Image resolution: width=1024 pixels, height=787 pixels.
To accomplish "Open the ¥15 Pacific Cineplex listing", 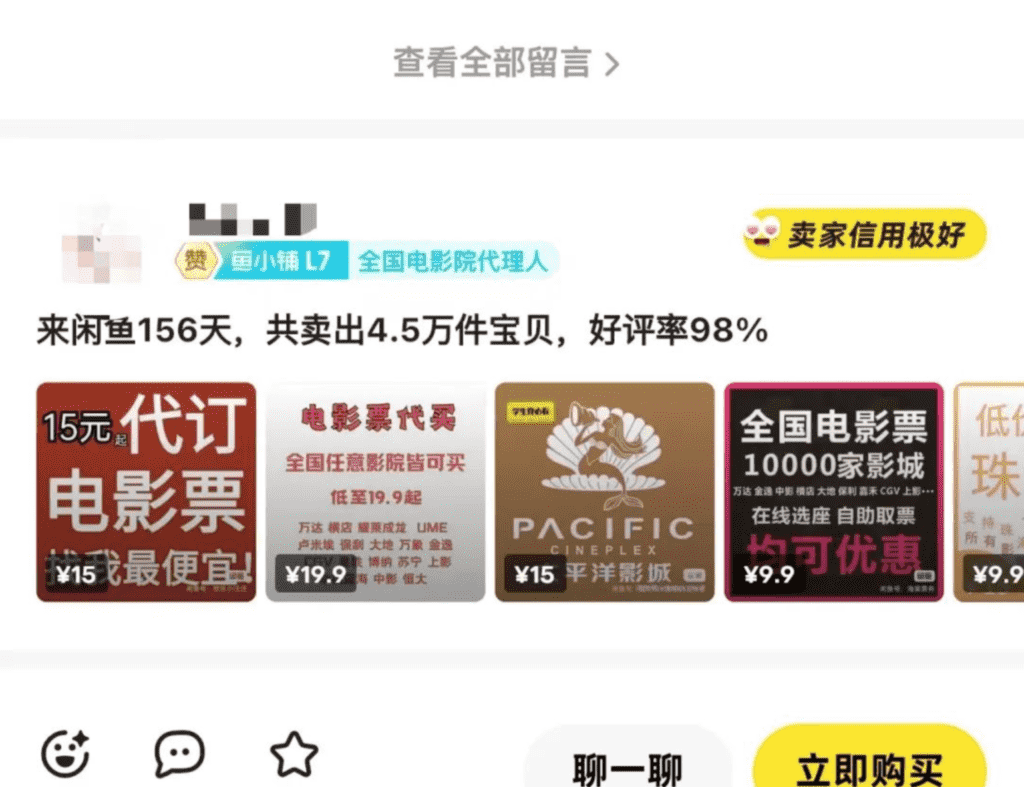I will point(604,492).
